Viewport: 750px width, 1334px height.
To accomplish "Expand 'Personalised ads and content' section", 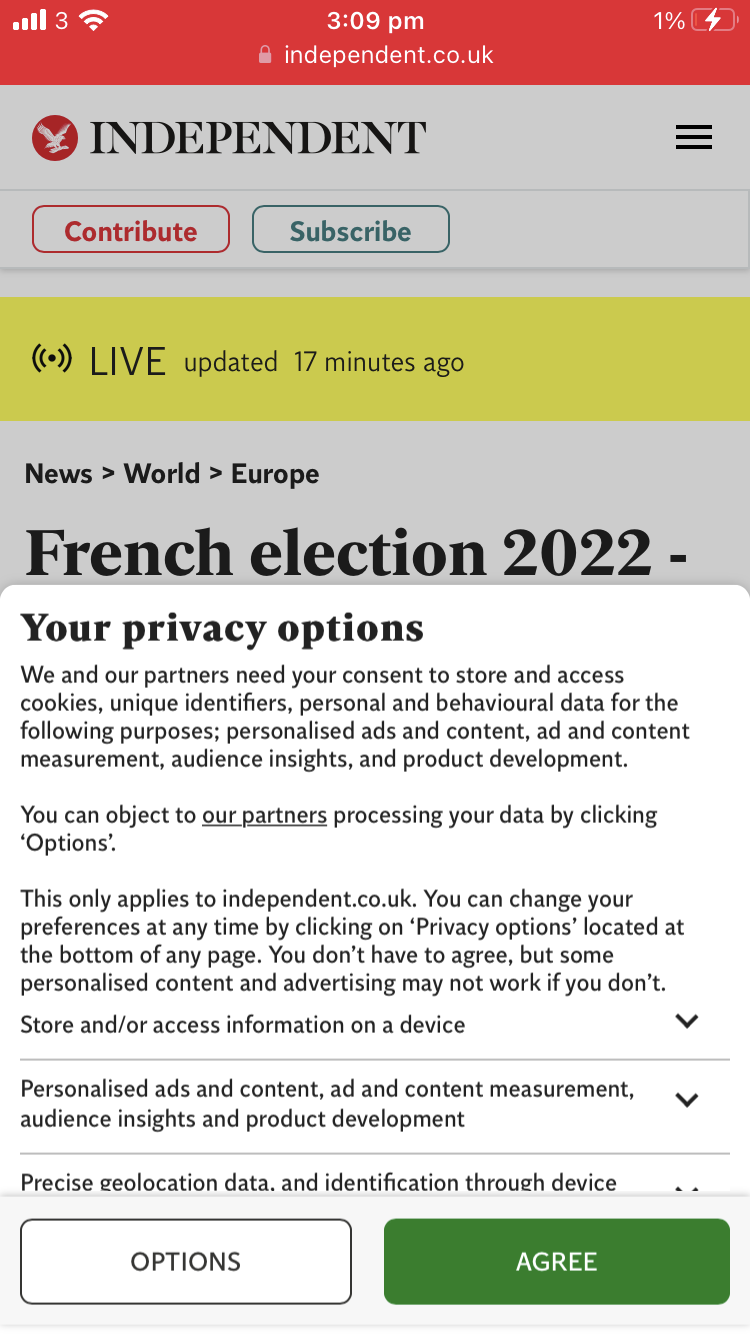I will click(375, 1103).
